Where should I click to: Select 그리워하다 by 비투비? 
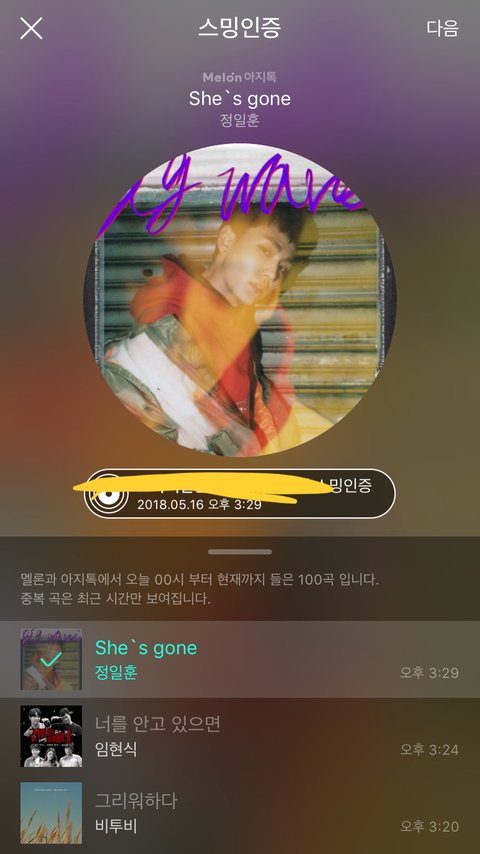[240, 813]
